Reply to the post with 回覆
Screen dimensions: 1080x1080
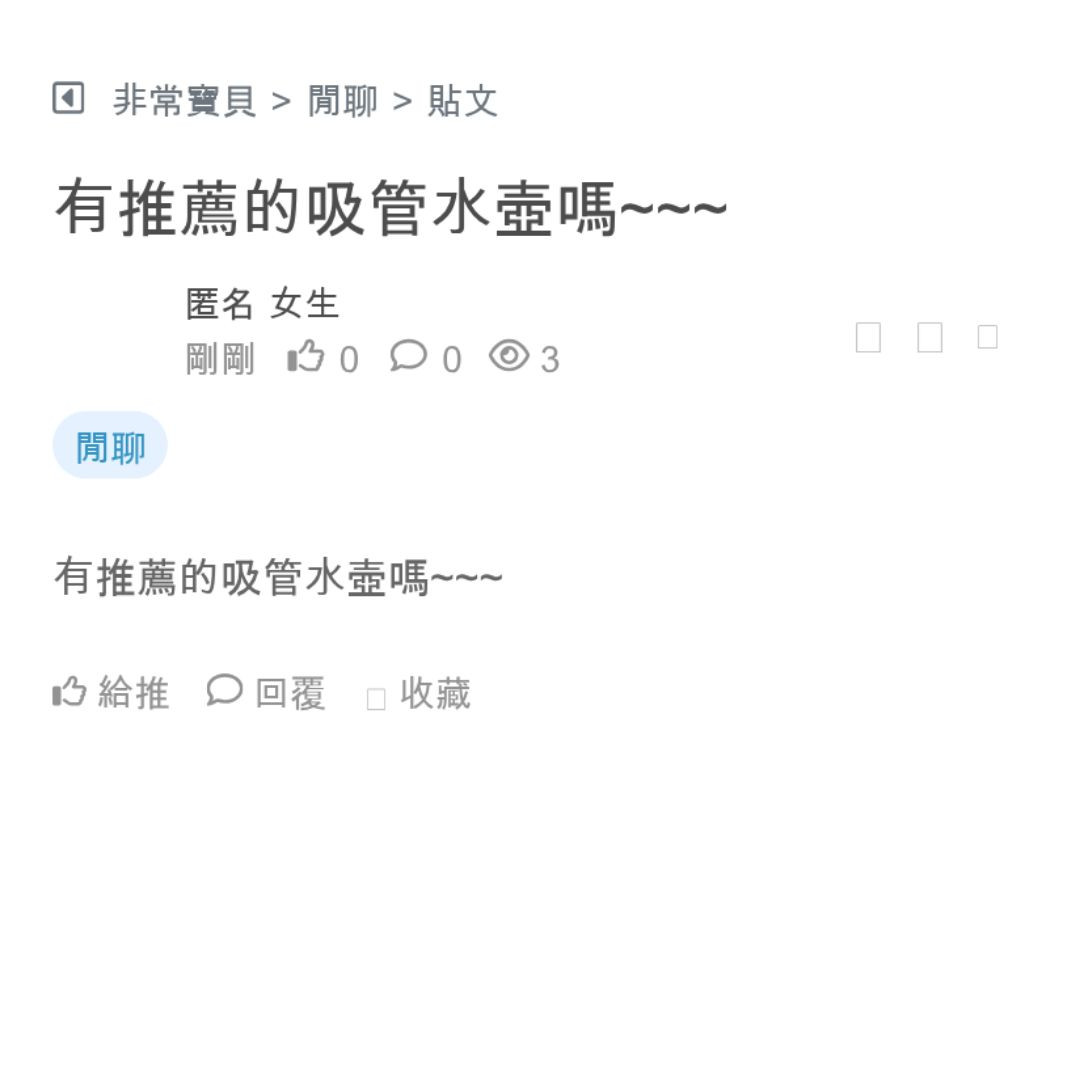click(x=267, y=692)
